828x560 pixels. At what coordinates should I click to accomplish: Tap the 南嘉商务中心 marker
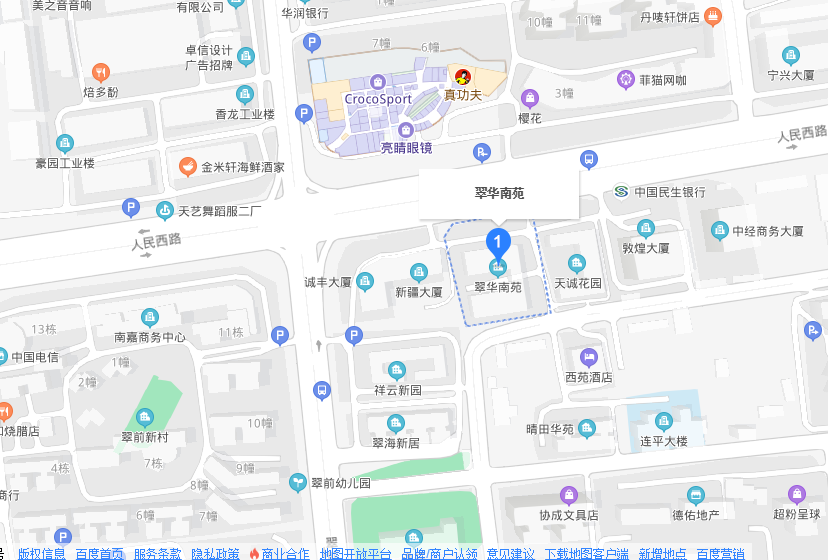click(x=150, y=318)
